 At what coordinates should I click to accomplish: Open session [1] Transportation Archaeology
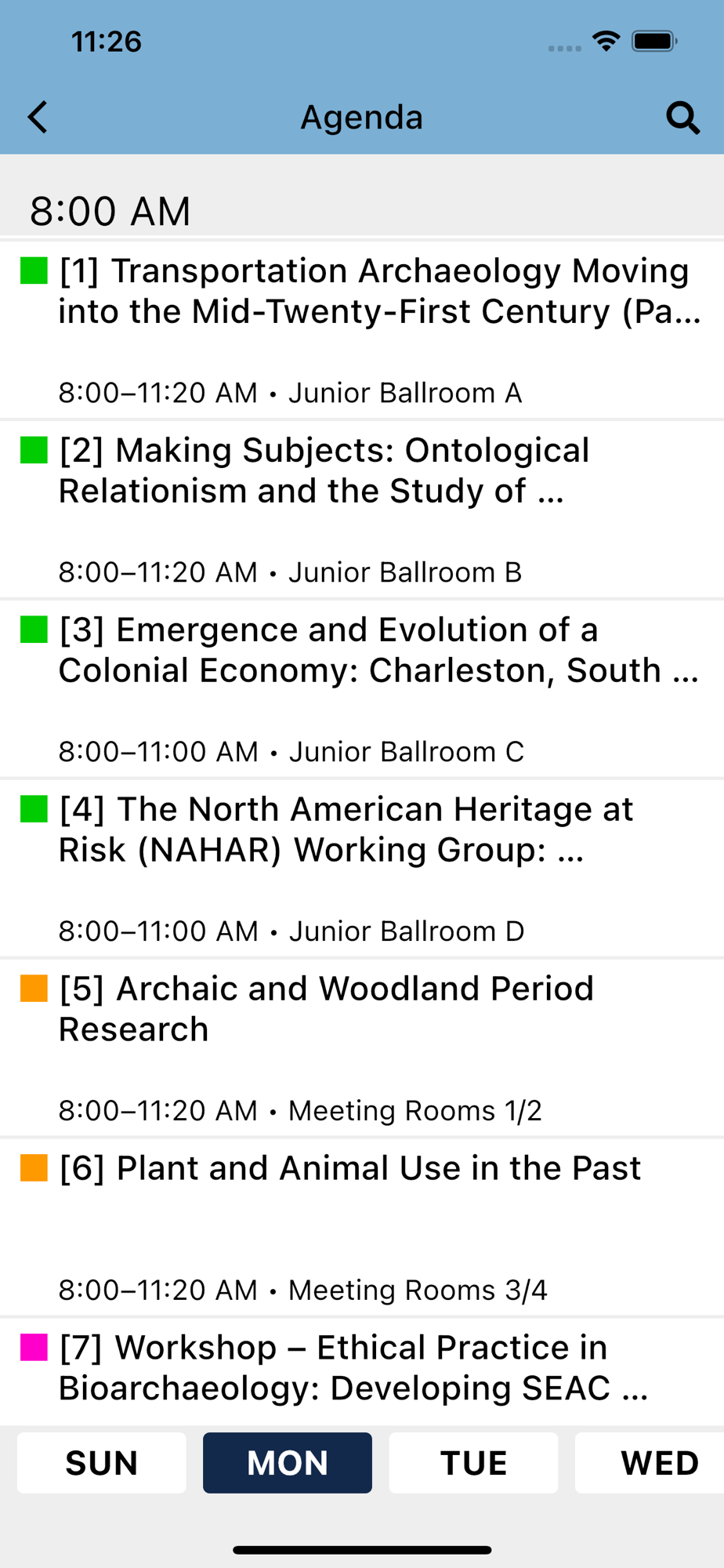point(362,330)
